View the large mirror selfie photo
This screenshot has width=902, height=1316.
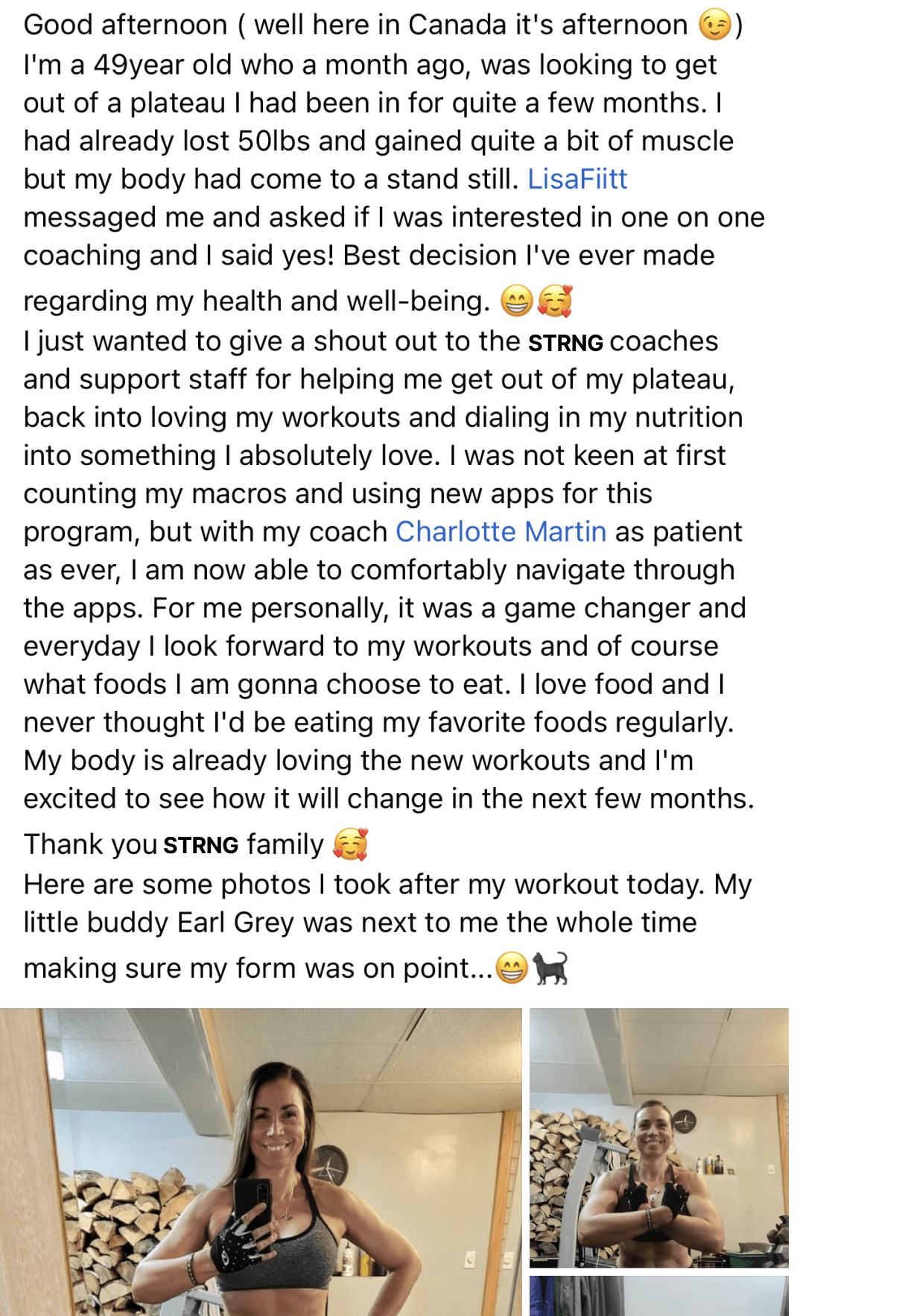pyautogui.click(x=261, y=1162)
